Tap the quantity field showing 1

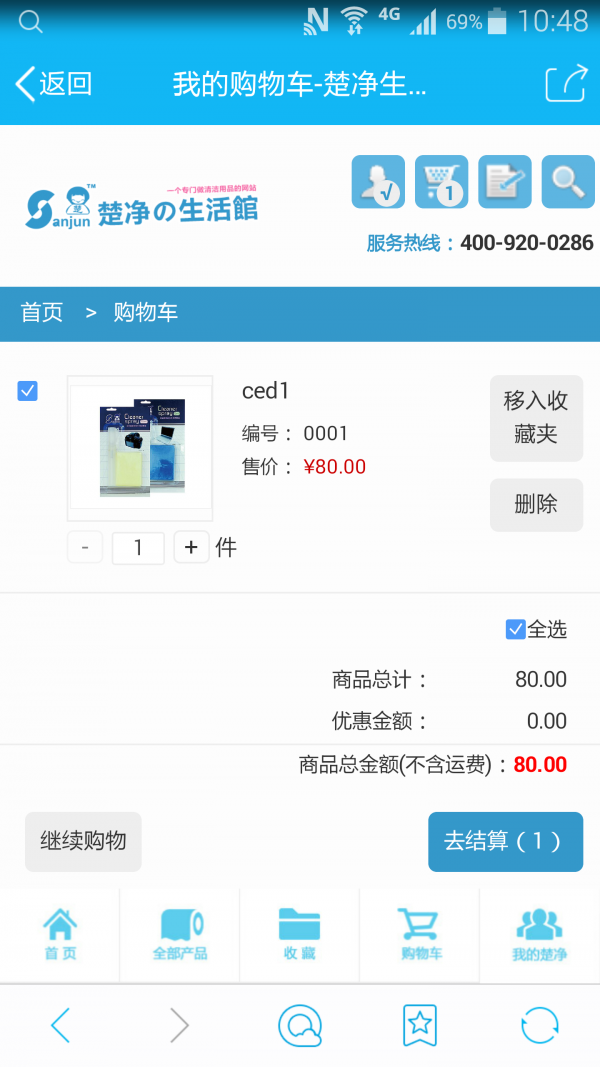tap(138, 548)
